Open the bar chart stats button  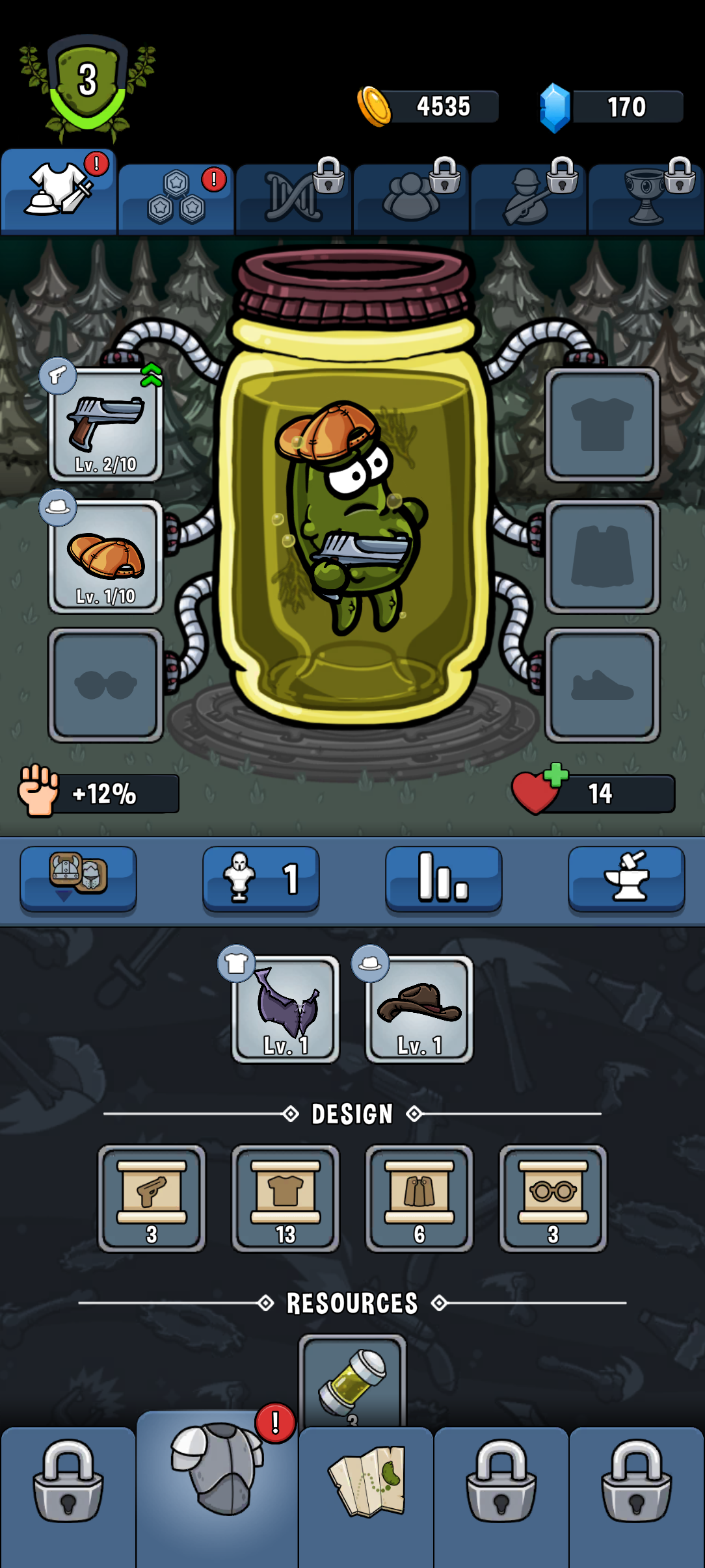444,879
